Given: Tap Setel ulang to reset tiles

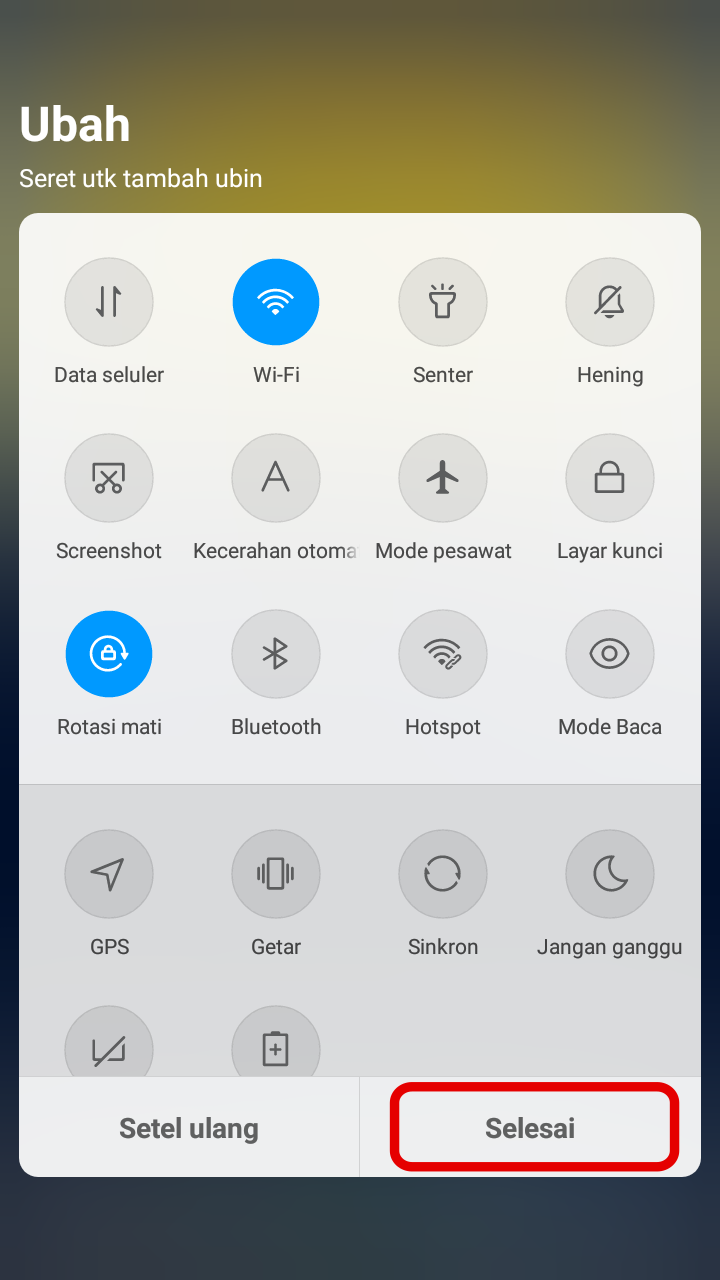Looking at the screenshot, I should (x=189, y=1128).
